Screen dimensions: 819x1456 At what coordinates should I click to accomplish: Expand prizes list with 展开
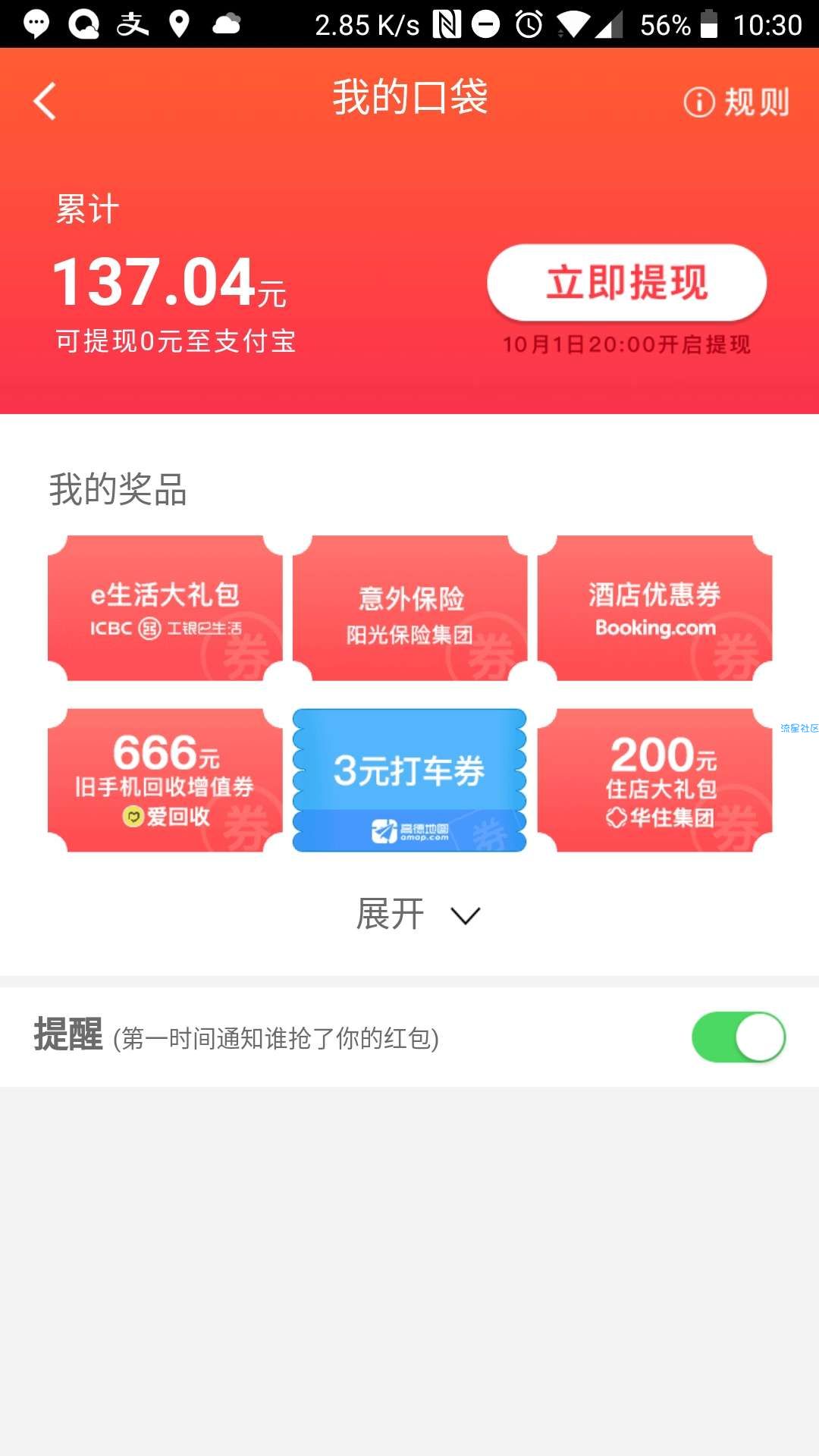pyautogui.click(x=417, y=915)
